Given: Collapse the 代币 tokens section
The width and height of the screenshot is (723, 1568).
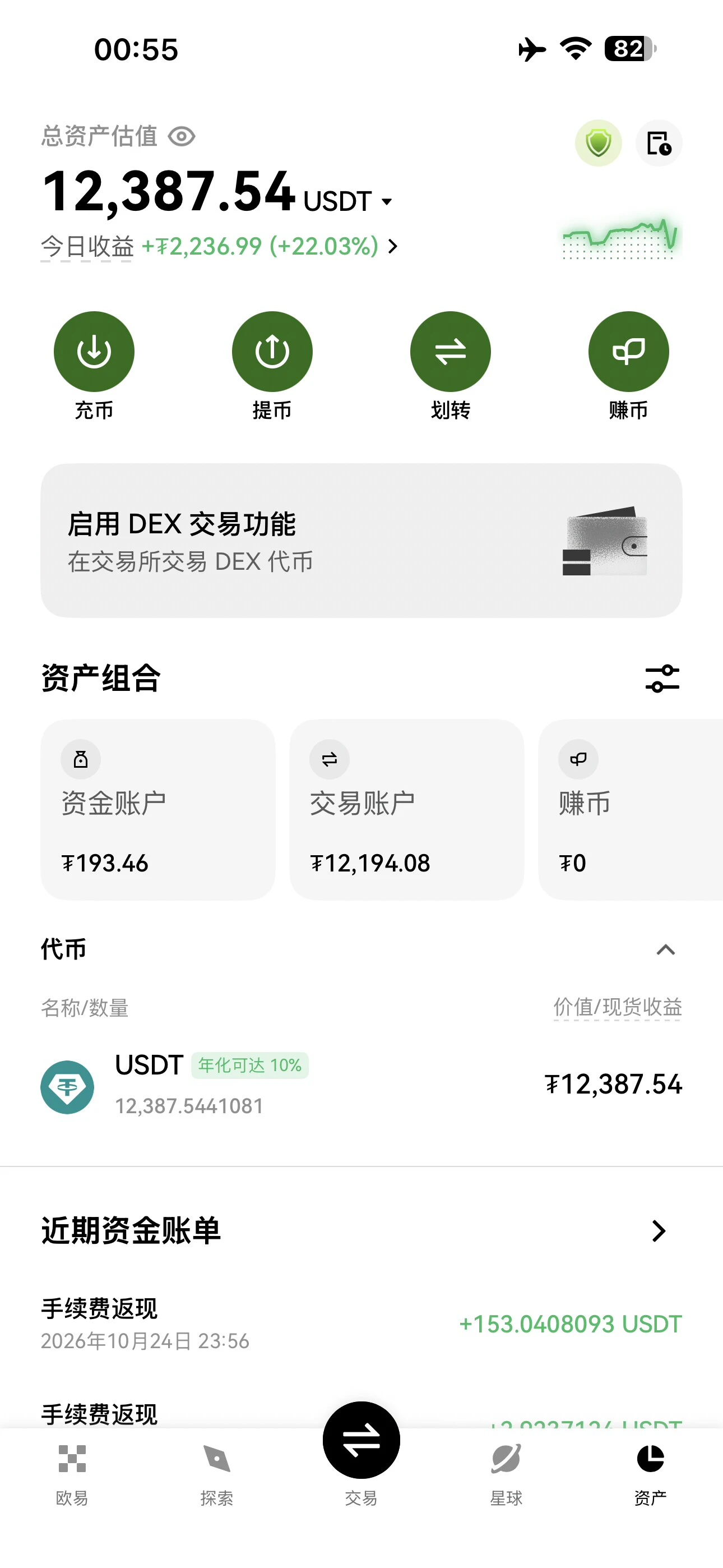Looking at the screenshot, I should [666, 949].
